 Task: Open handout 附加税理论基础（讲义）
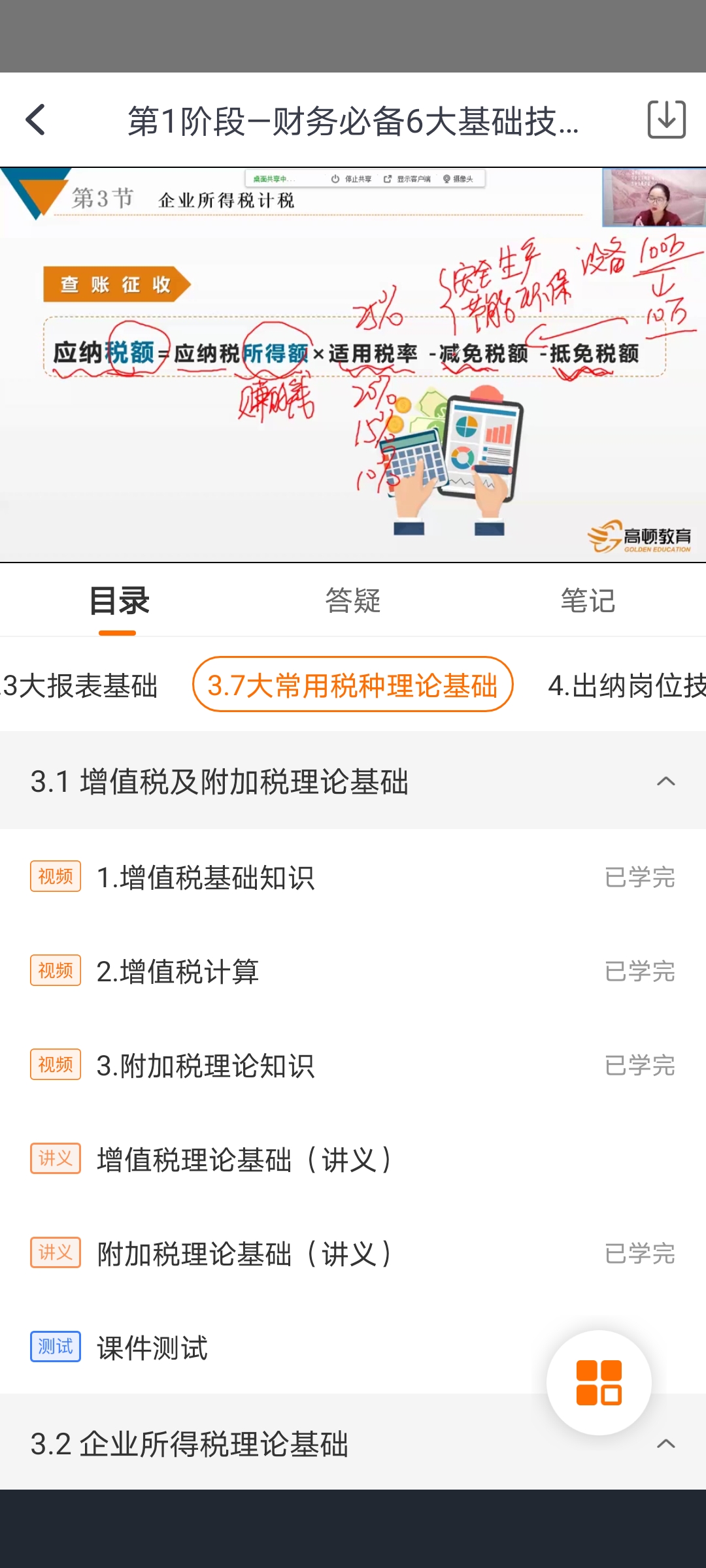click(245, 1254)
